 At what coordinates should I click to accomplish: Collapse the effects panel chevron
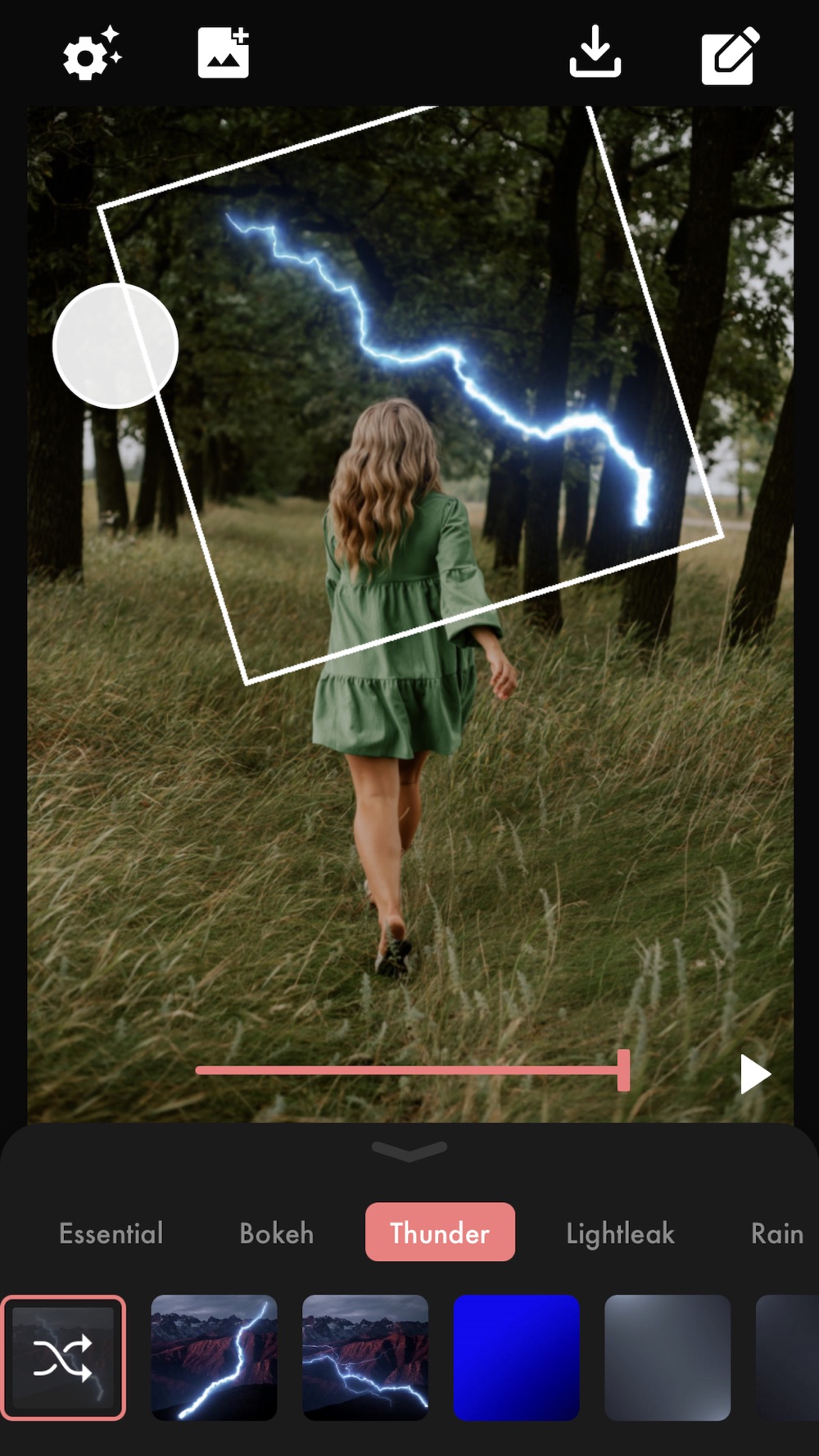click(x=409, y=1151)
